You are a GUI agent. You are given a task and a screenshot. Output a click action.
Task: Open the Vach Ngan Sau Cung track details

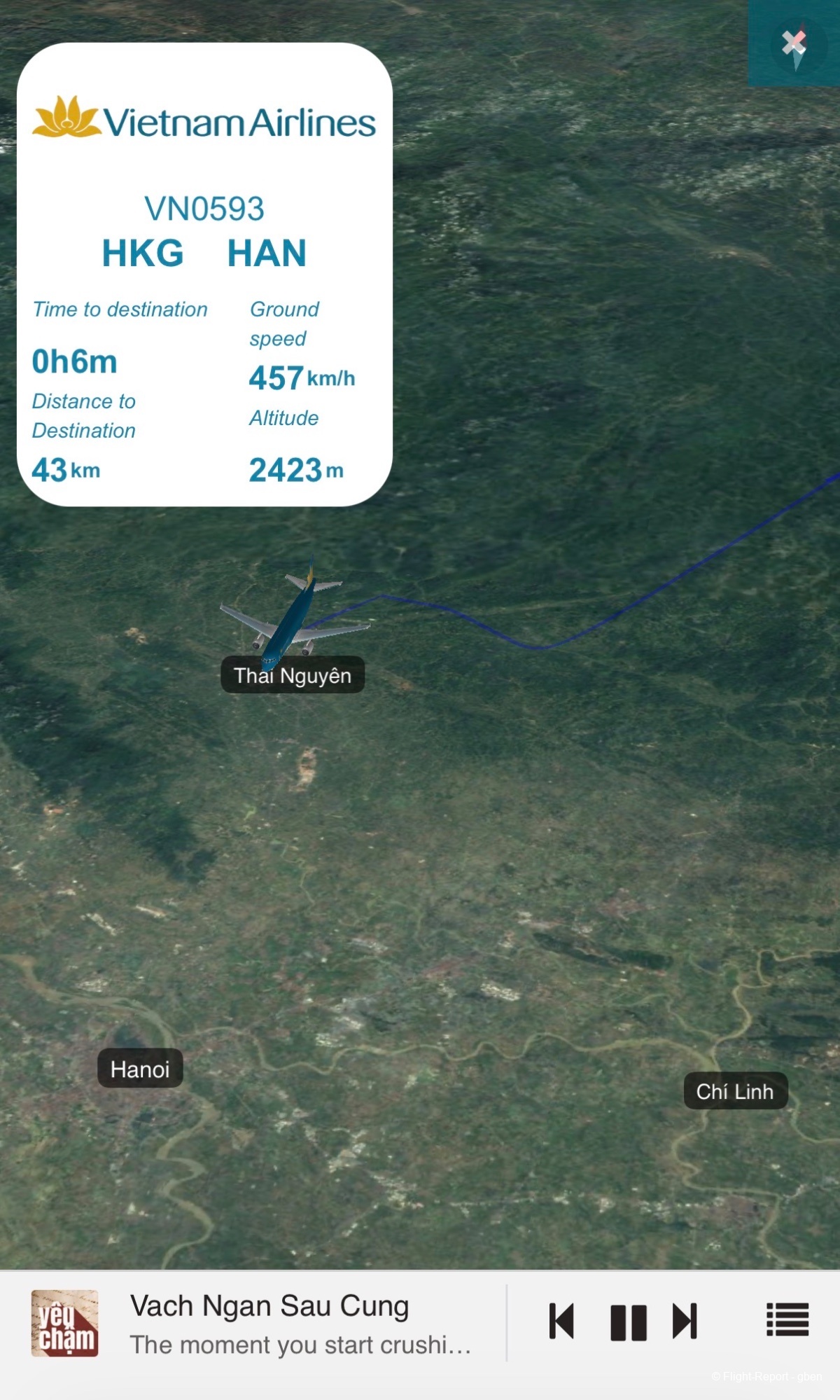point(269,1308)
